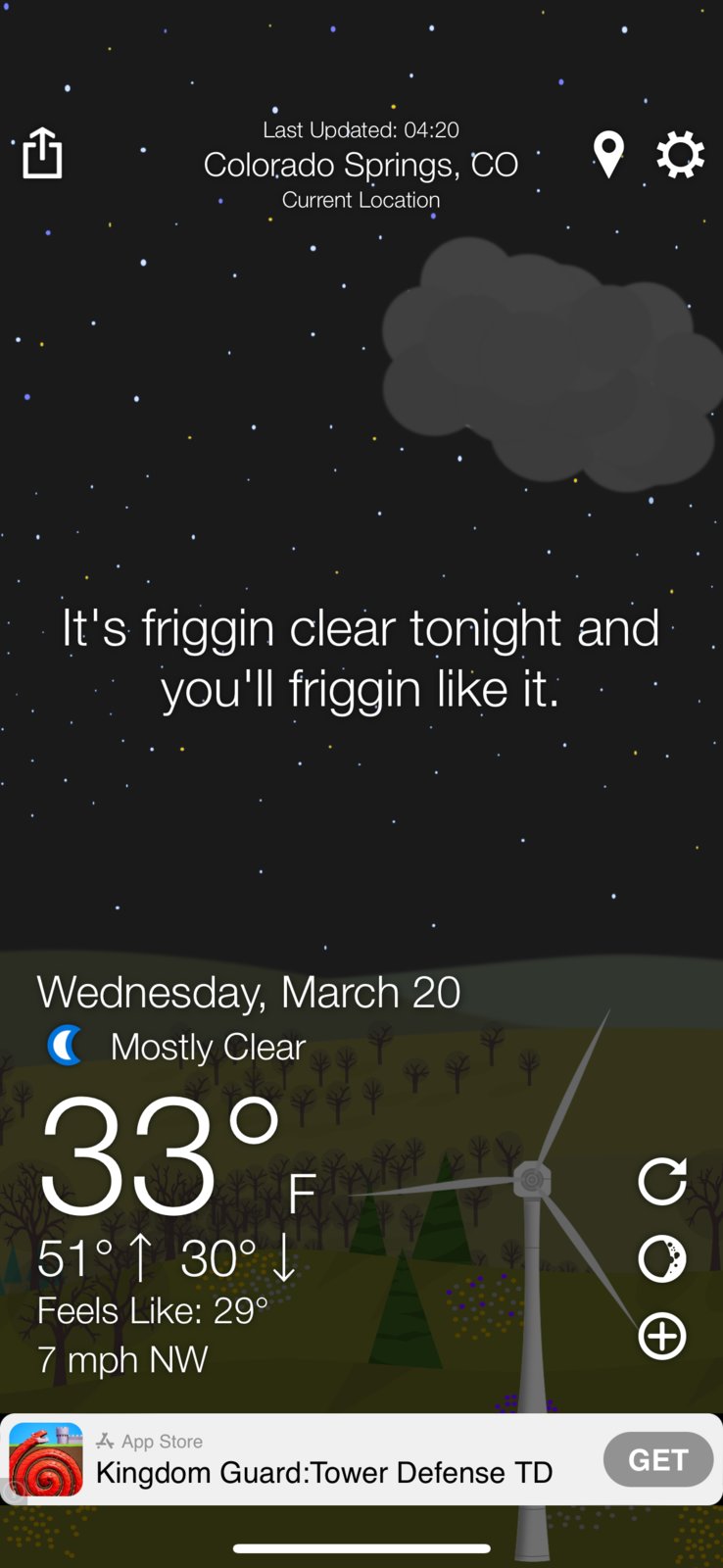Open the location pin picker
This screenshot has height=1568, width=723.
point(608,155)
